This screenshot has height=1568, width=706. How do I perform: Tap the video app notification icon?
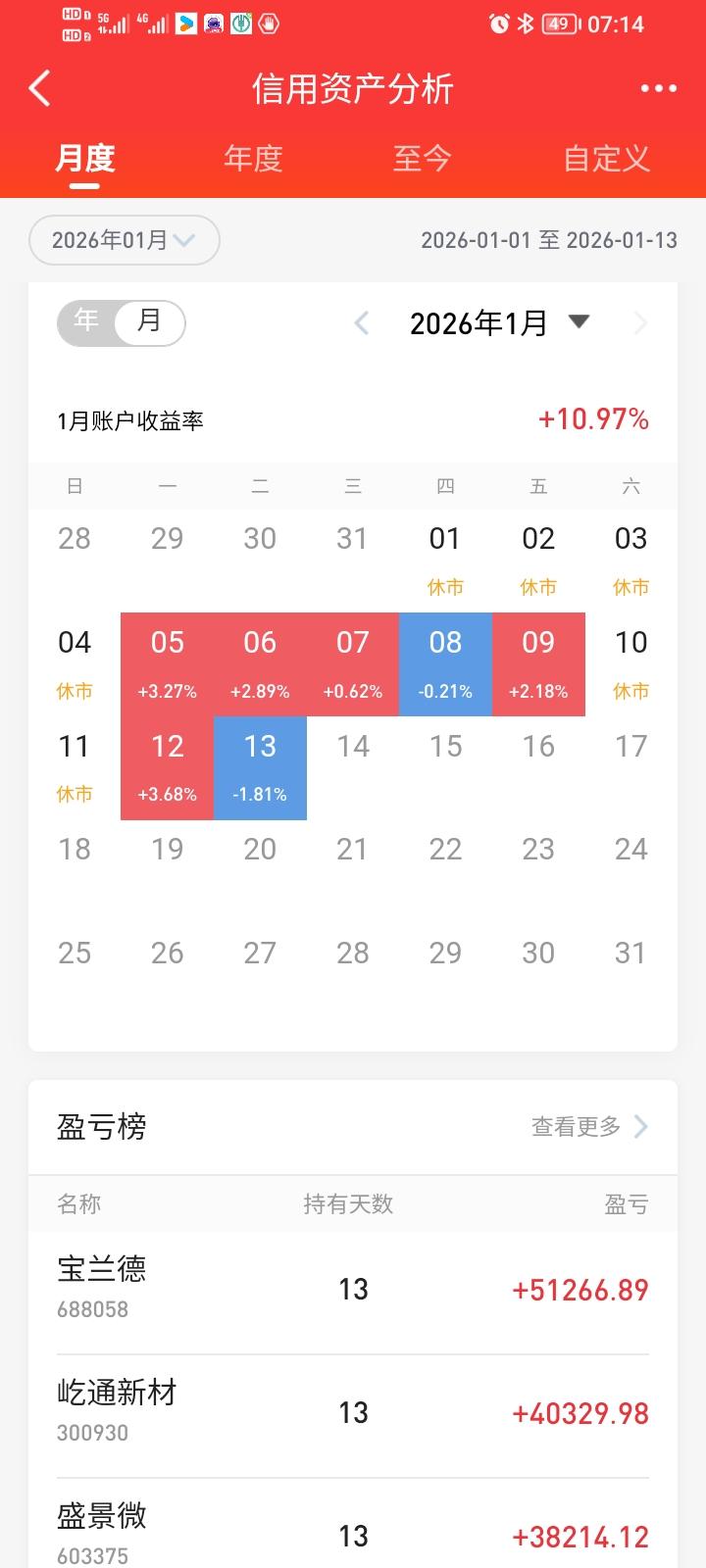click(187, 24)
